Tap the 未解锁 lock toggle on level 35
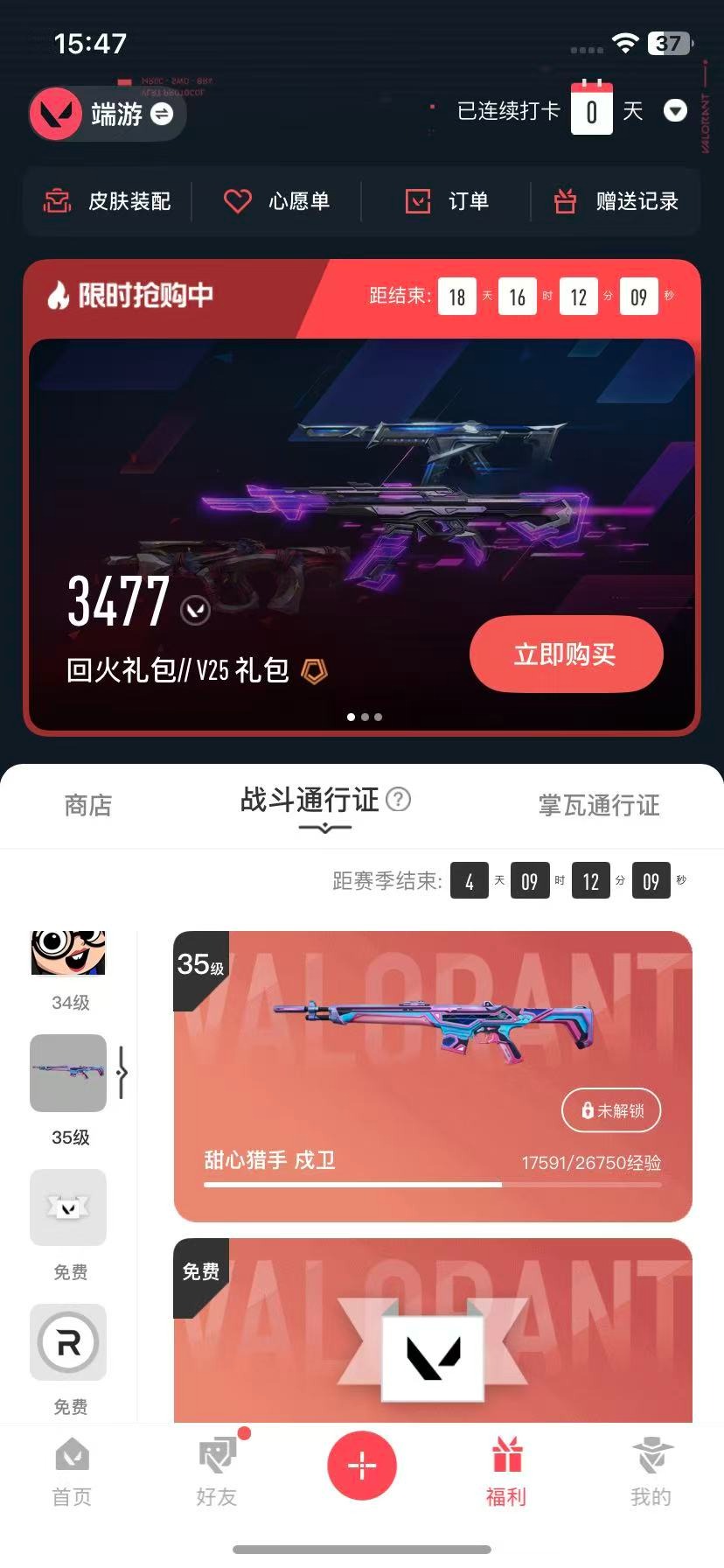 (610, 1110)
